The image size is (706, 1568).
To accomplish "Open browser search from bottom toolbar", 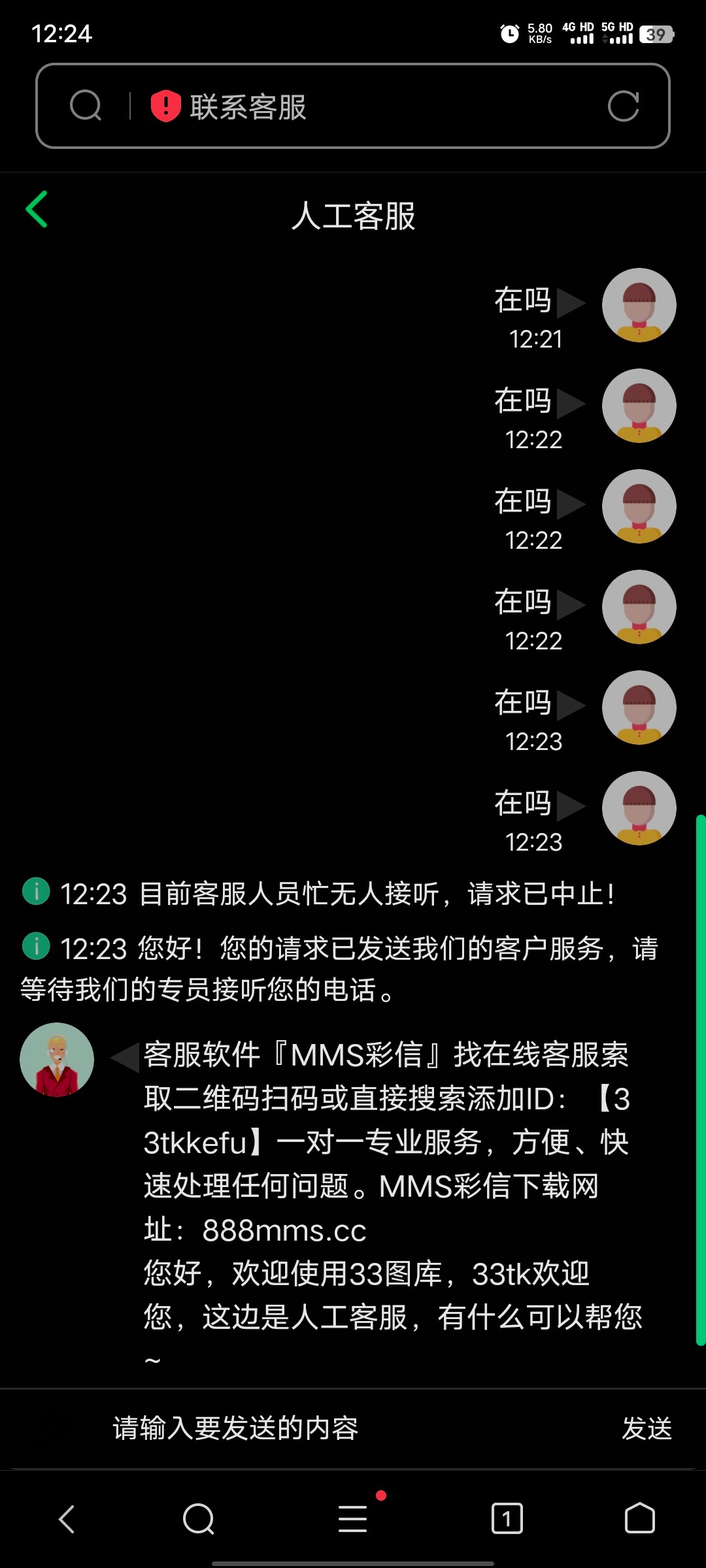I will pyautogui.click(x=199, y=1518).
